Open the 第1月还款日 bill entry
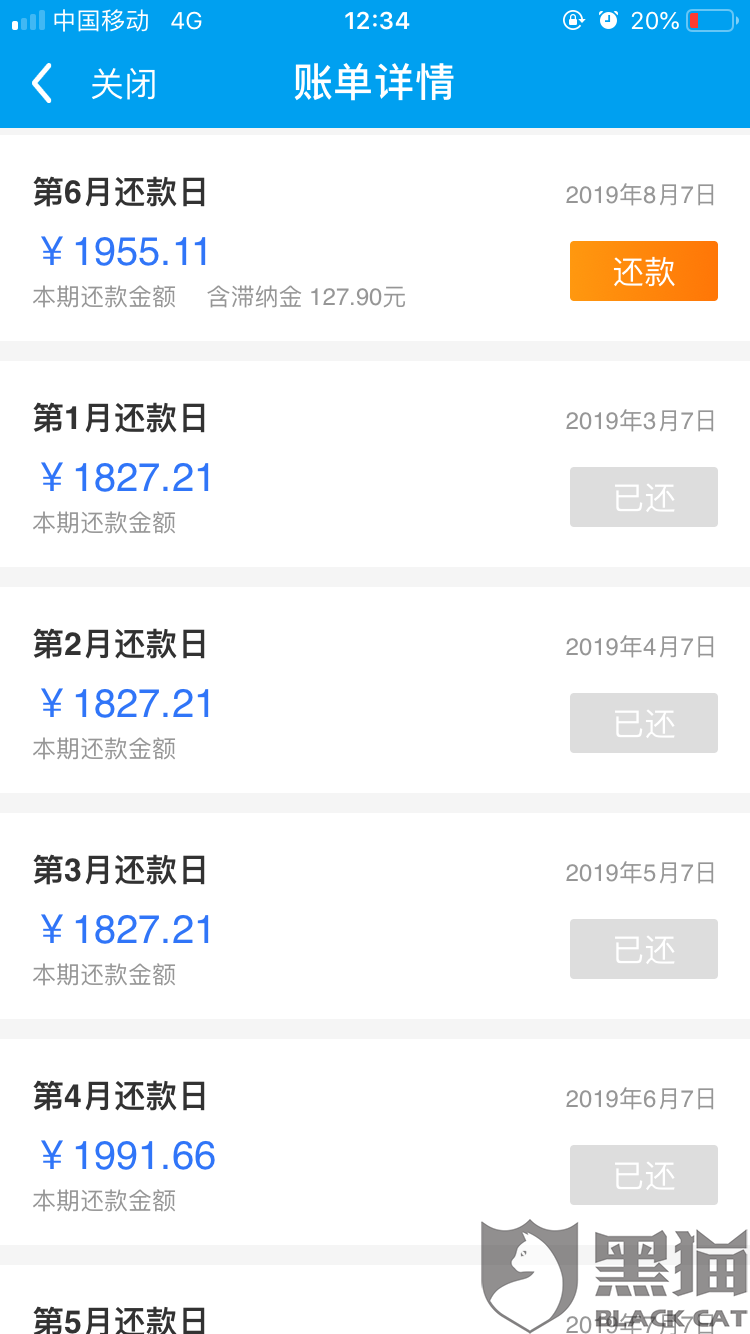750x1334 pixels. (x=375, y=464)
